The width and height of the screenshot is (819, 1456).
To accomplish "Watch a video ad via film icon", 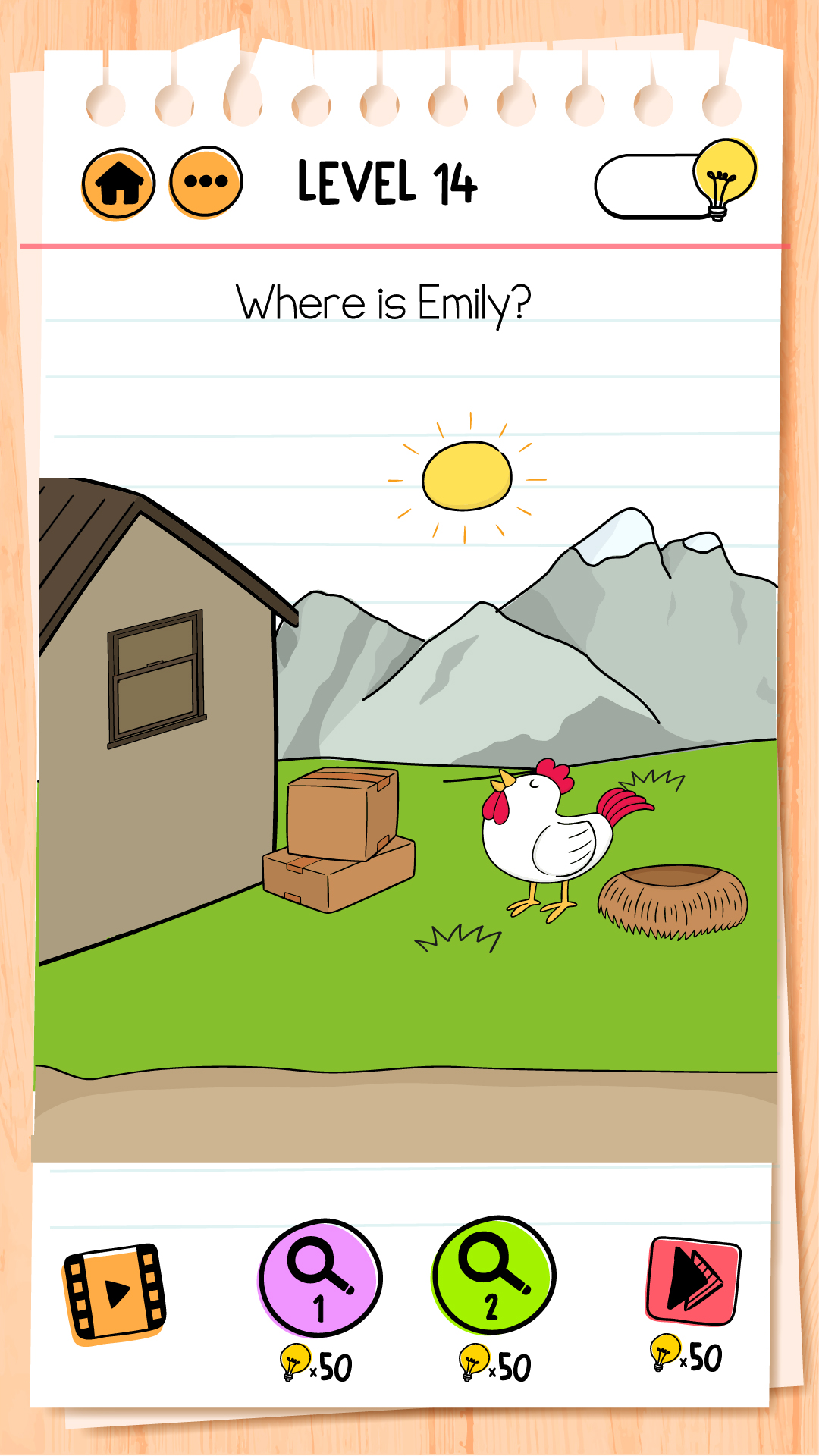I will click(x=115, y=1294).
